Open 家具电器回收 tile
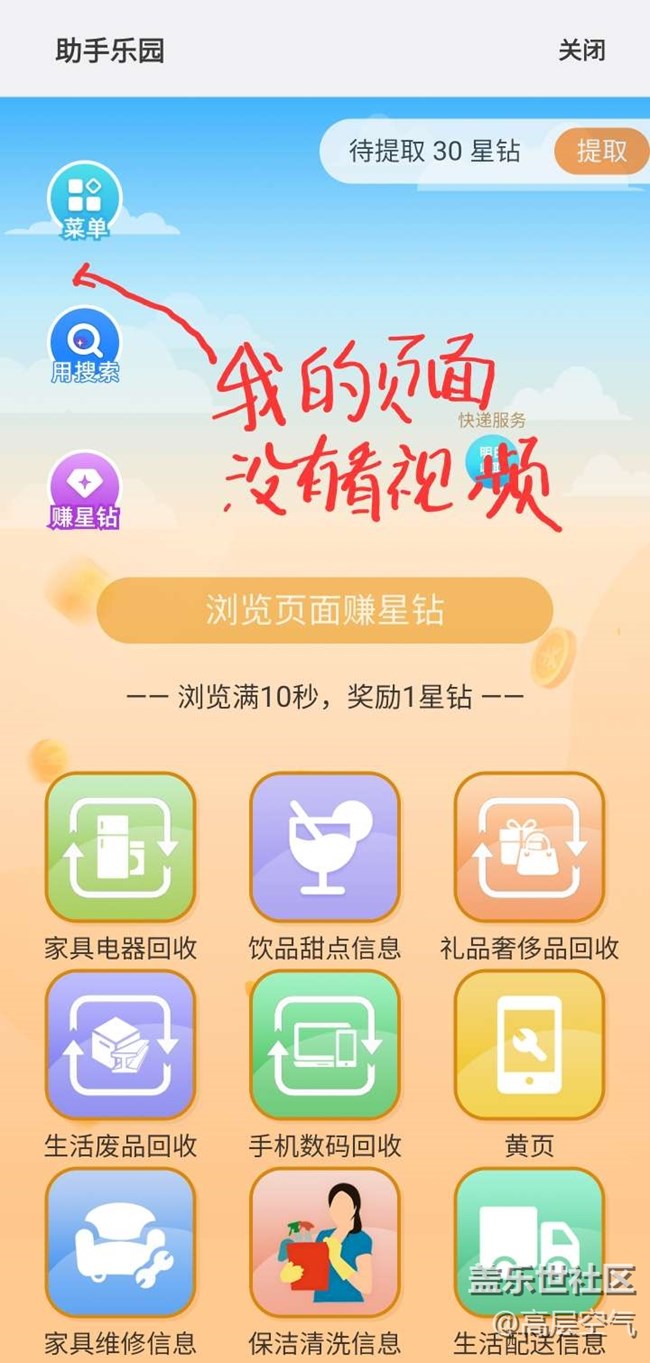Screen dimensions: 650x1363 120,847
